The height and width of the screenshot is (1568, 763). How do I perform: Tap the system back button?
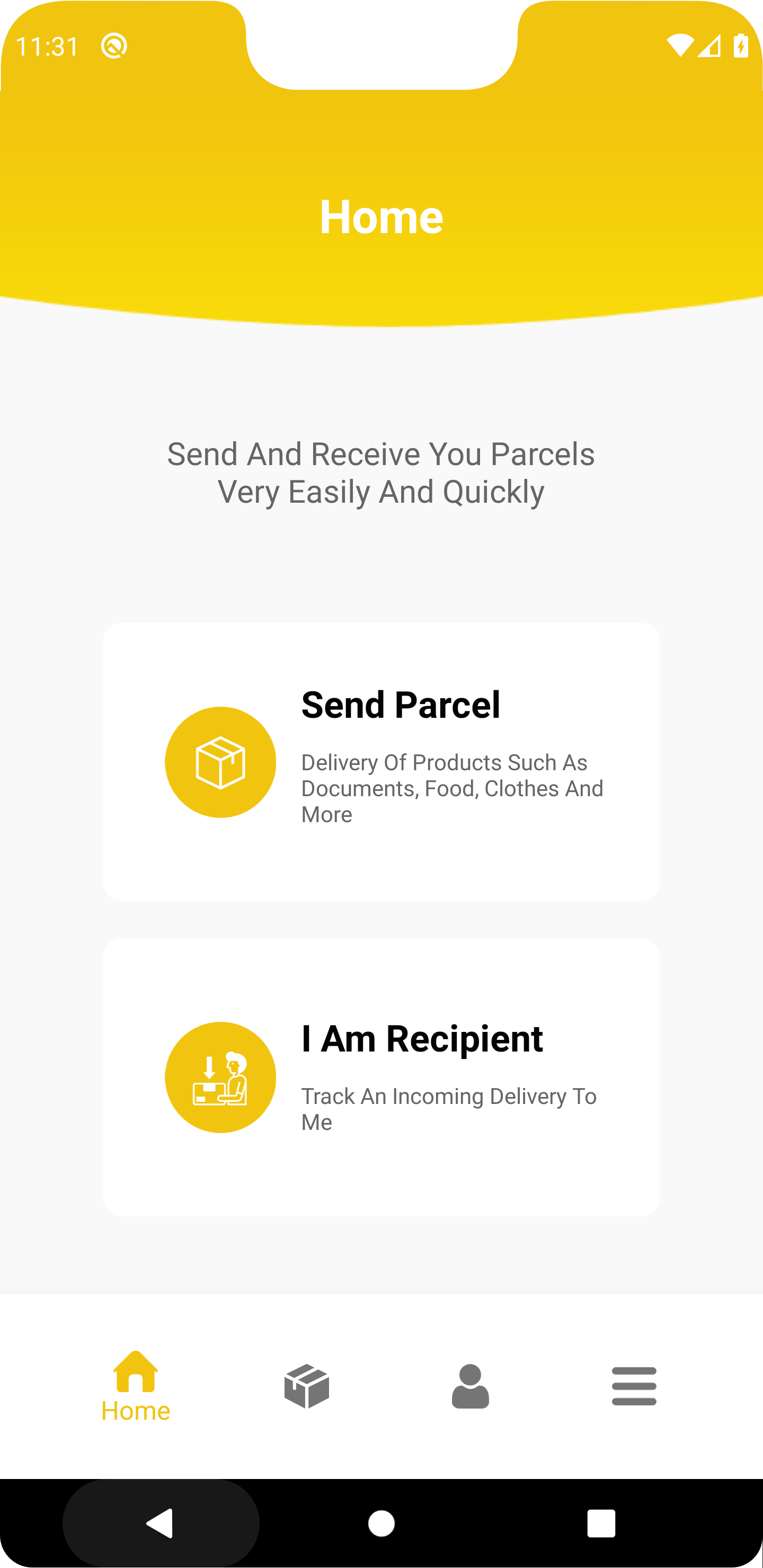[161, 1524]
